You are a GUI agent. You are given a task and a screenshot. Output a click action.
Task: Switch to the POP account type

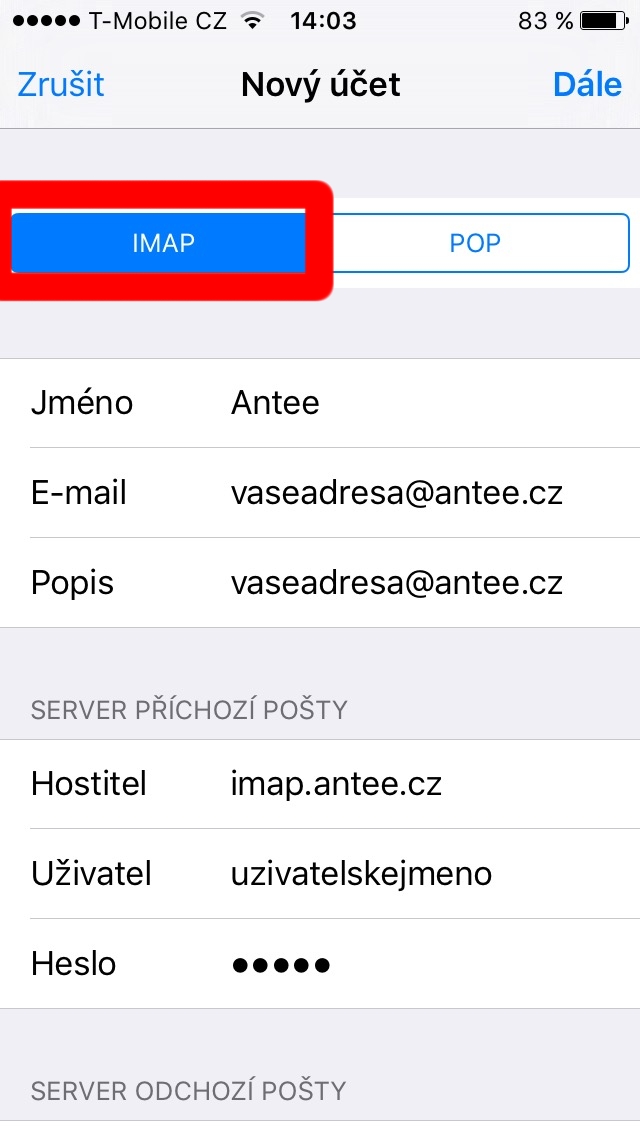tap(476, 242)
